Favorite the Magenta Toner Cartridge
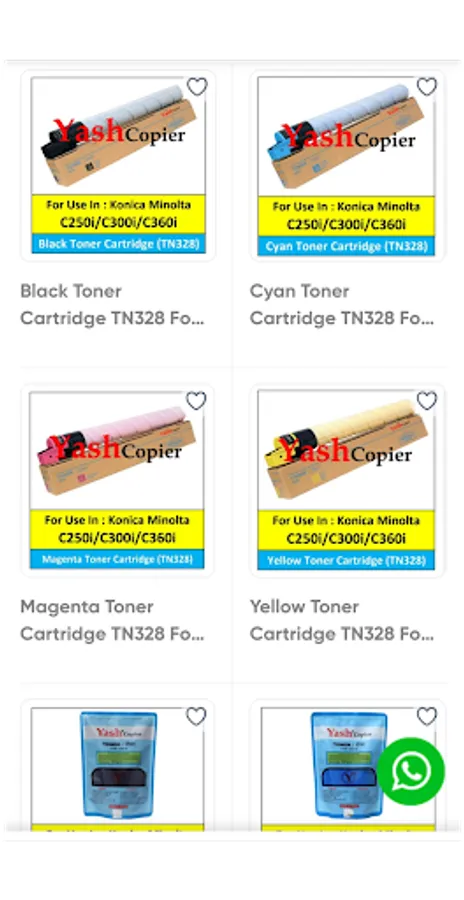The height and width of the screenshot is (900, 464). (196, 401)
